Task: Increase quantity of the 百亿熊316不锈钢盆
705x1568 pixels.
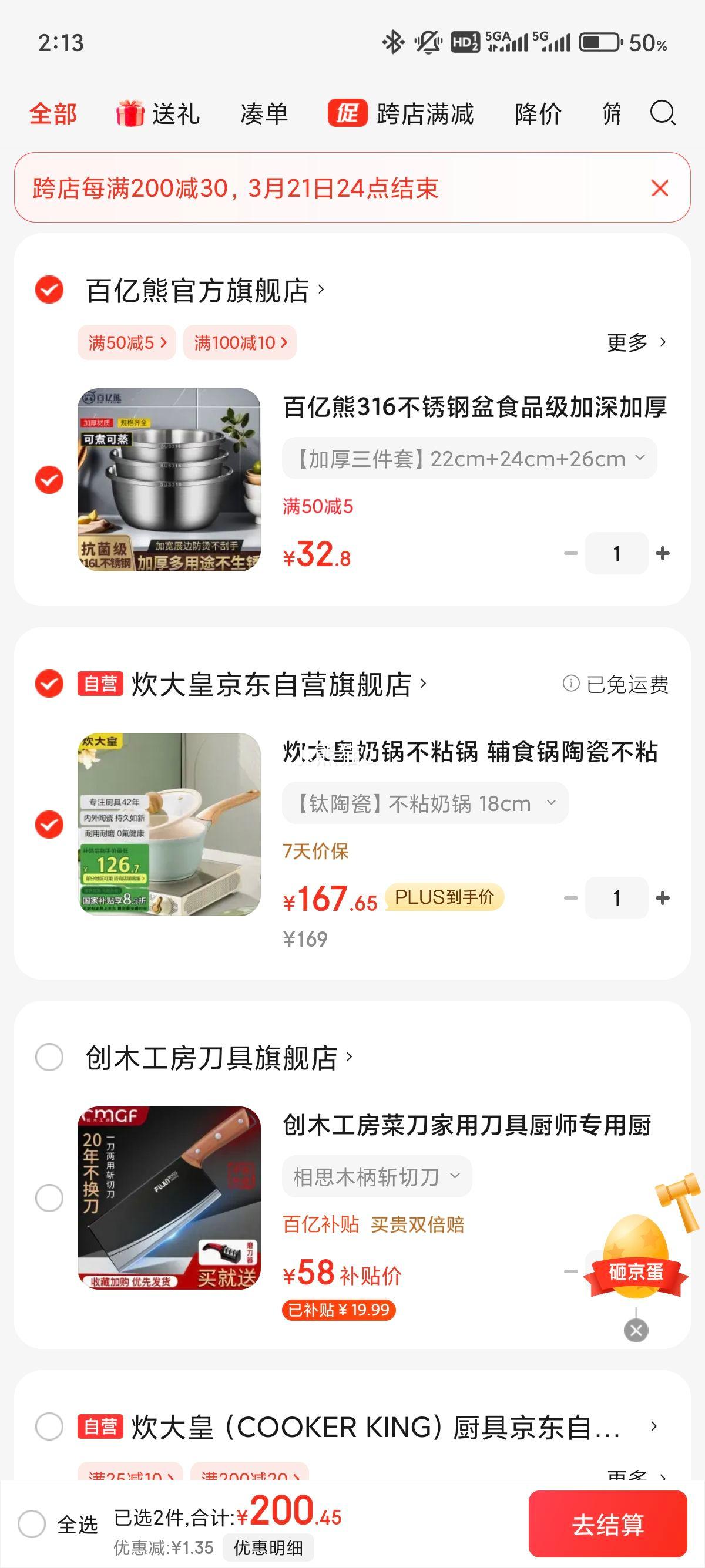Action: [662, 553]
